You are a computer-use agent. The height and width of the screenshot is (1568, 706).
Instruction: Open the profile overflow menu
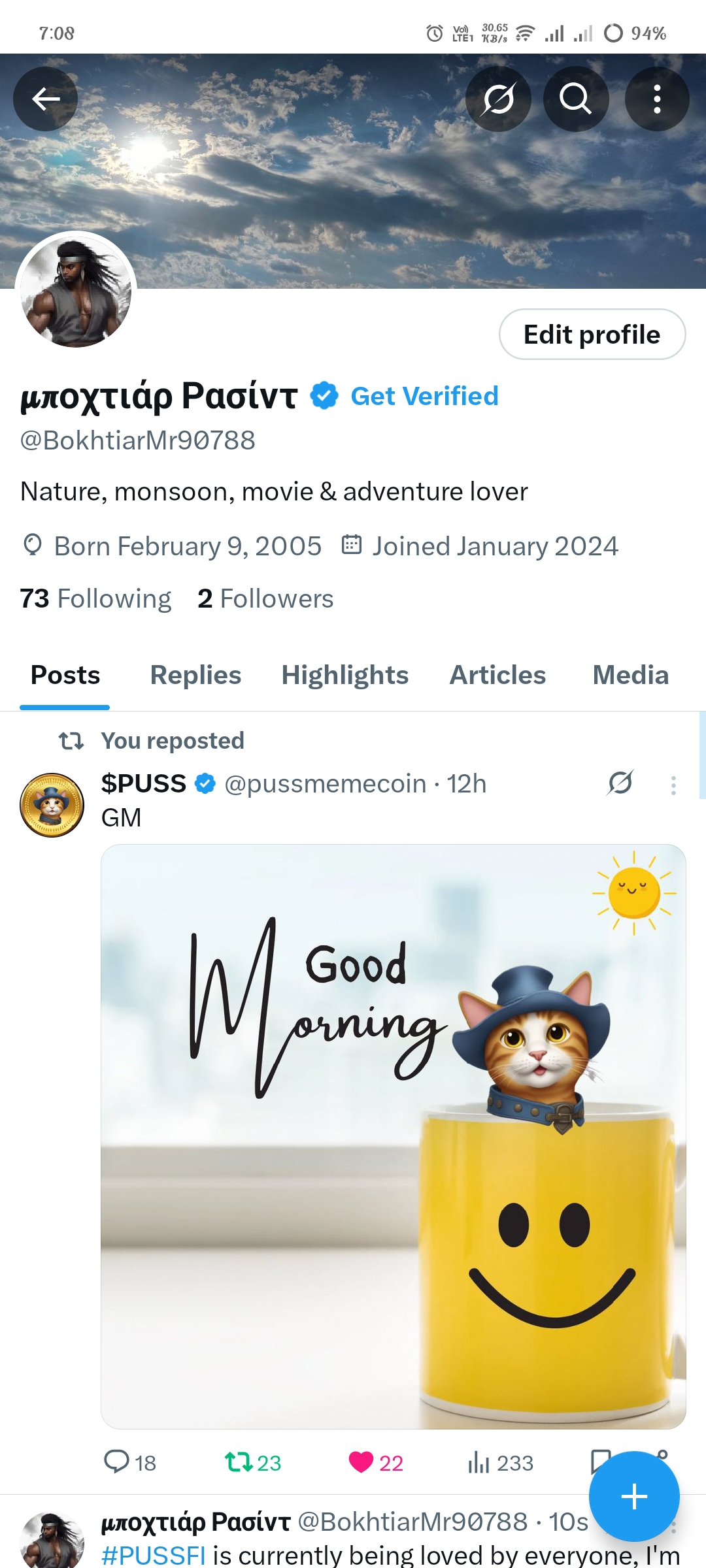pos(657,99)
